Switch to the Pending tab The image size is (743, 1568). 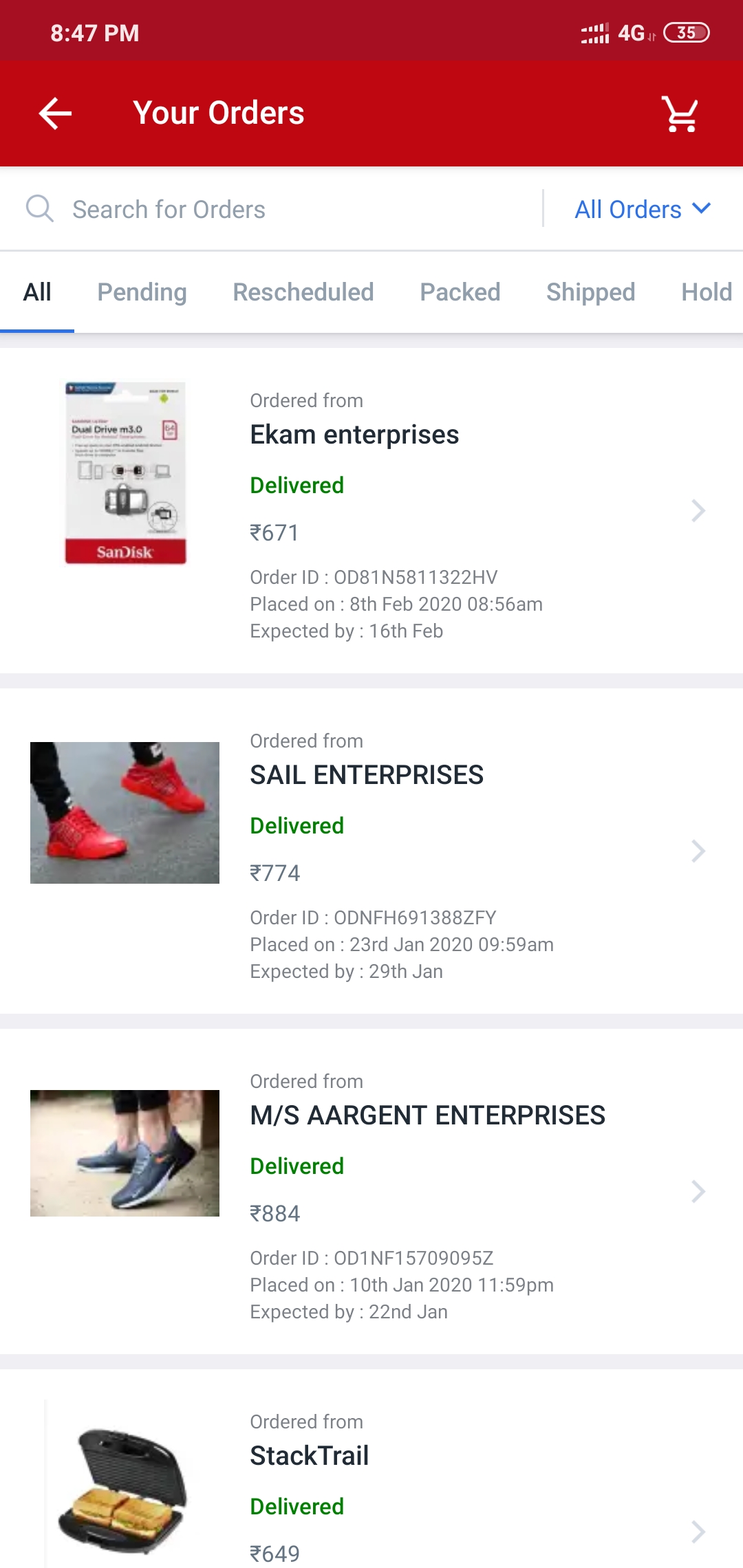click(142, 292)
